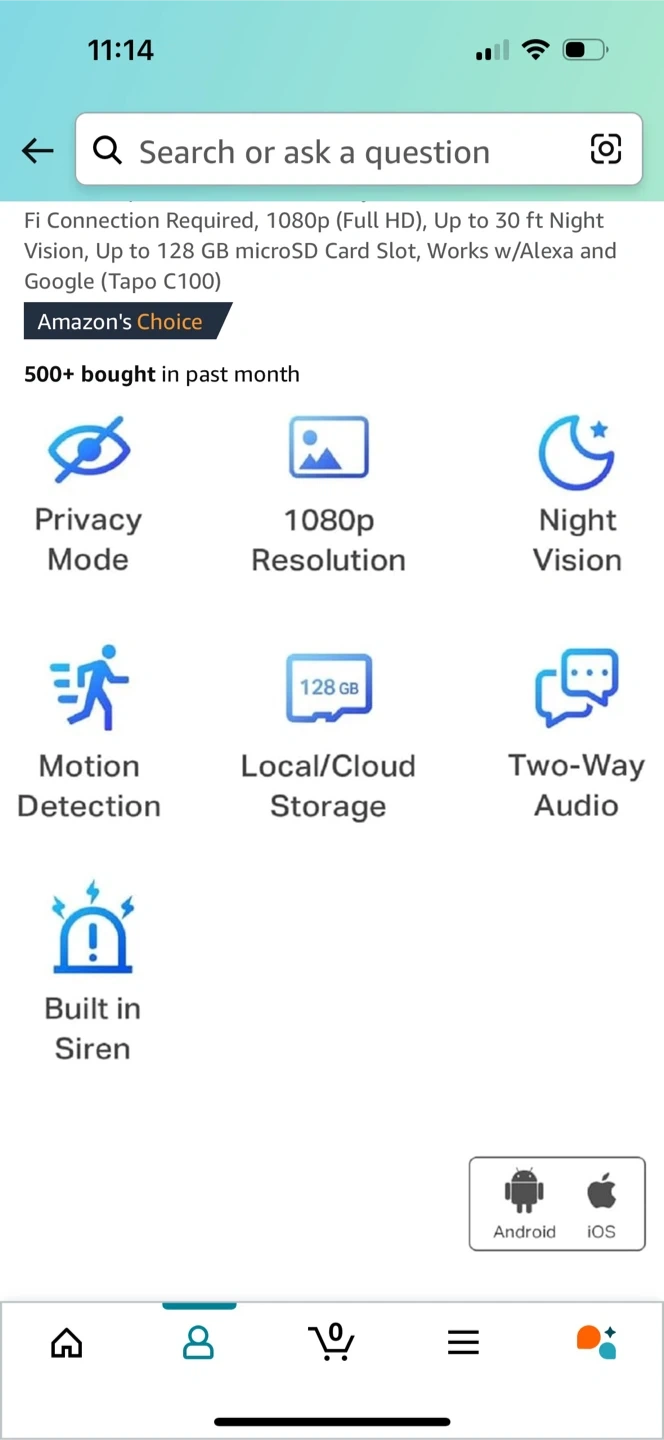Viewport: 664px width, 1440px height.
Task: Open the hamburger menu tab
Action: point(463,1342)
